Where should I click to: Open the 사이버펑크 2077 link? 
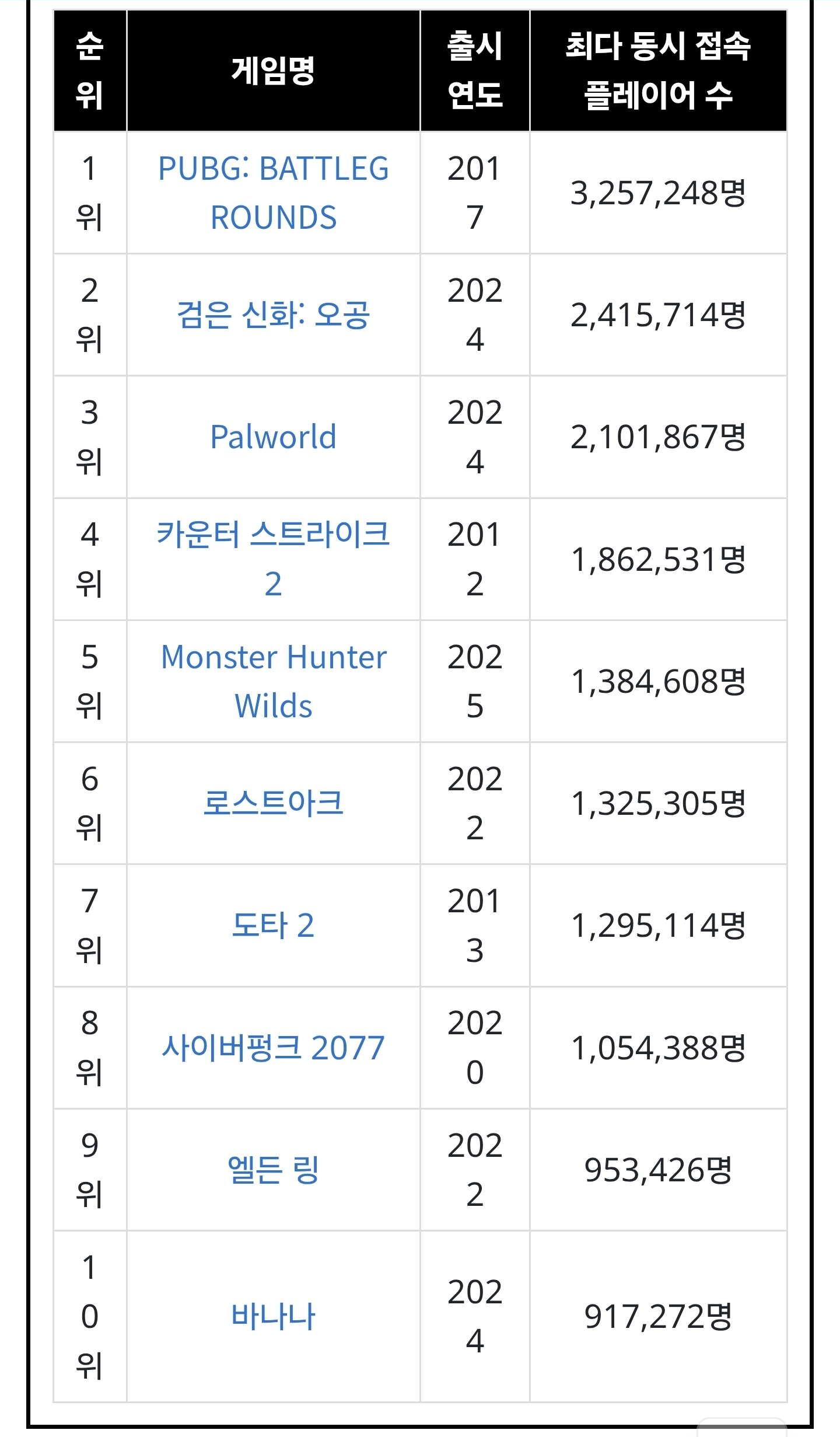point(273,1048)
